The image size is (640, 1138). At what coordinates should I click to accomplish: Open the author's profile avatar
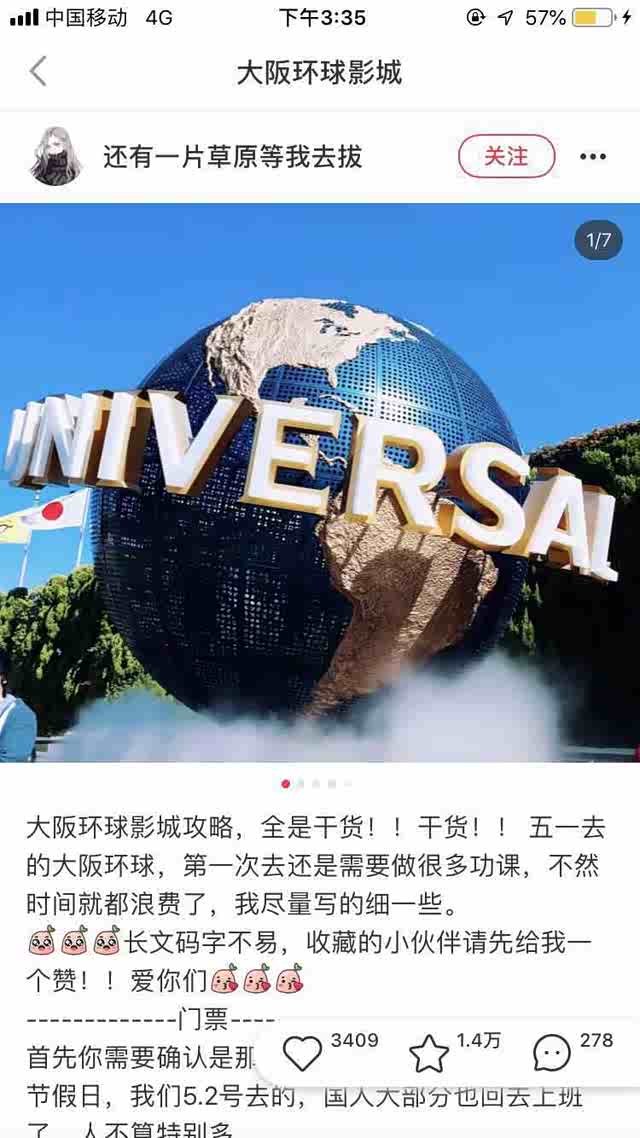click(x=55, y=156)
